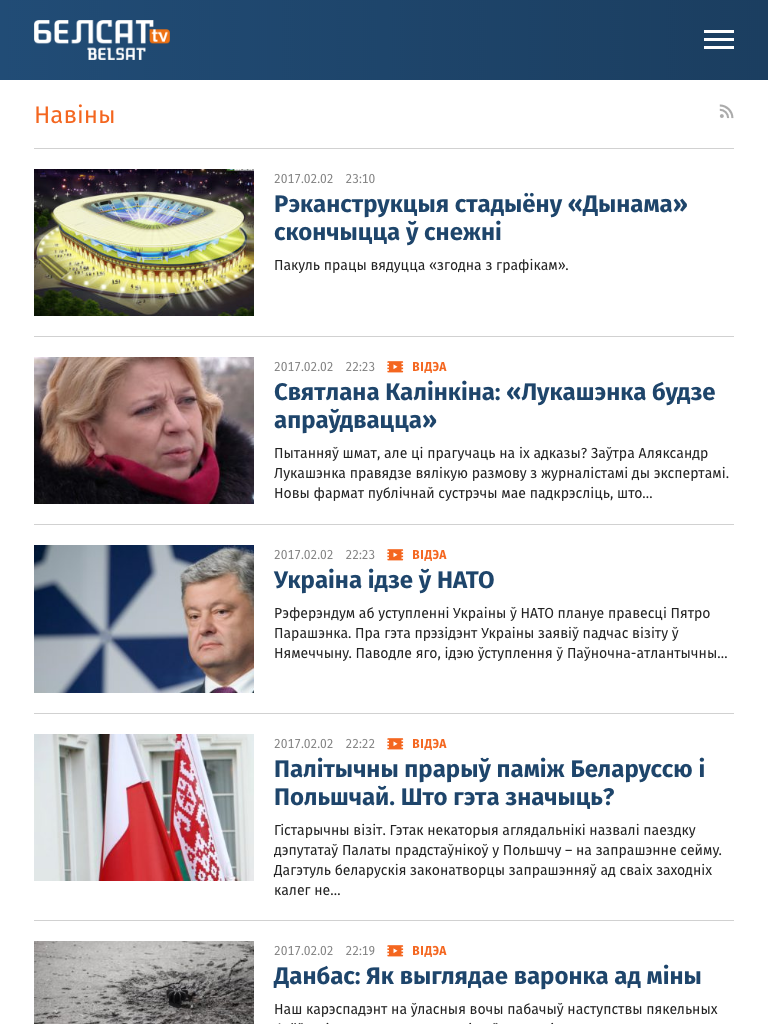Tap the Данбас crater photo thumbnail
This screenshot has width=768, height=1024.
pyautogui.click(x=144, y=982)
